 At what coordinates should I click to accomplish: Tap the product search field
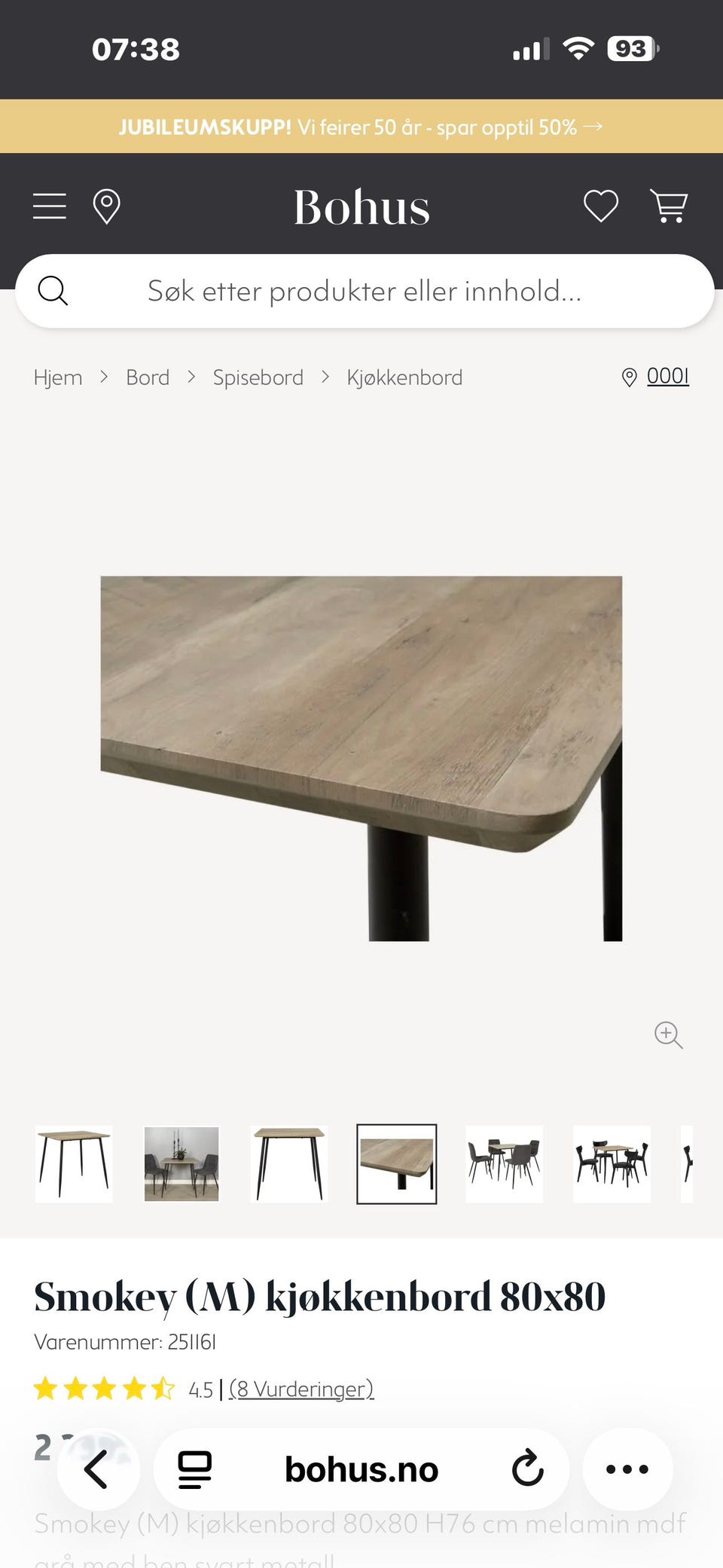coord(365,291)
